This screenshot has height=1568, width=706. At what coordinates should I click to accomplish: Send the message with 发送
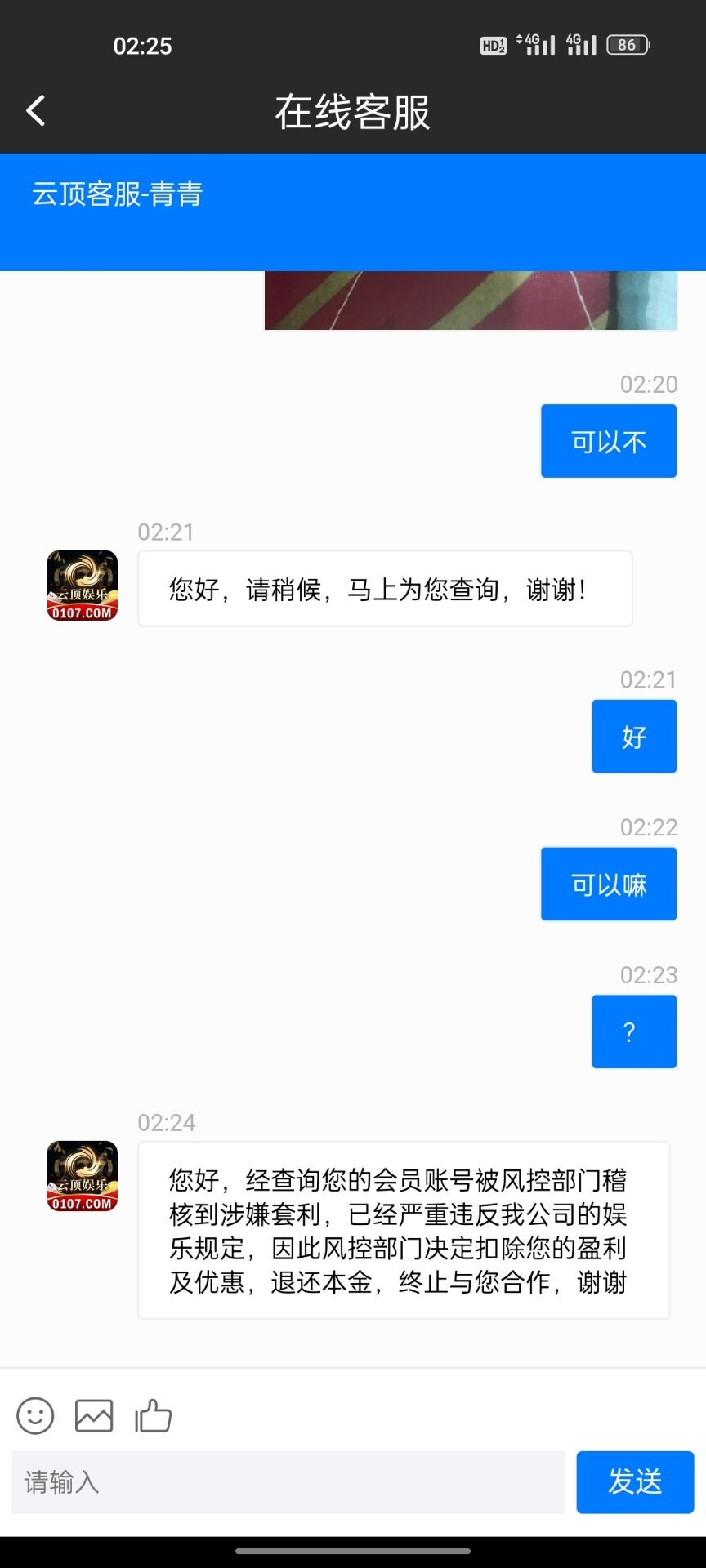pyautogui.click(x=635, y=1482)
